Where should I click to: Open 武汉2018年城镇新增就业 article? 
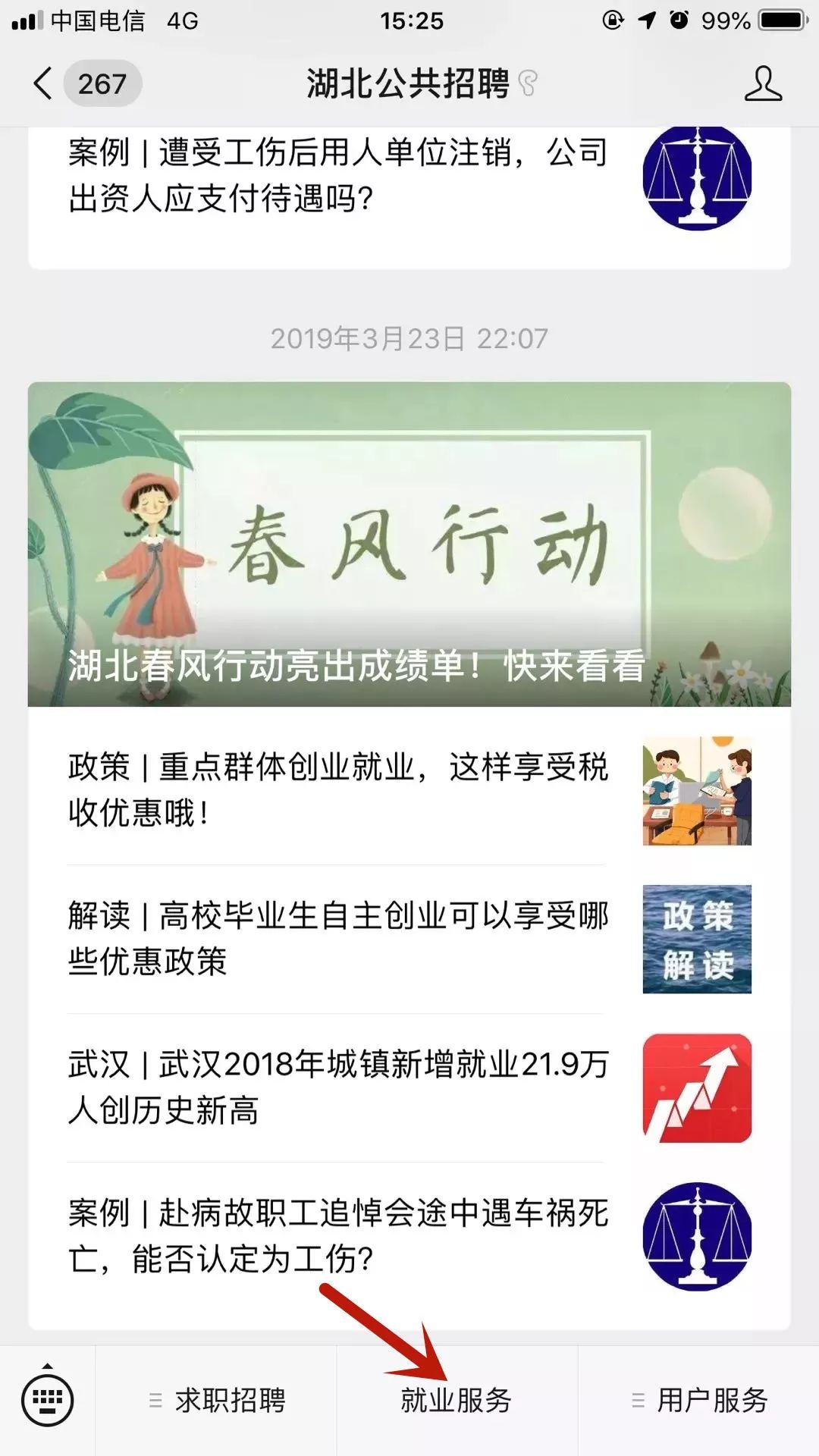409,1087
